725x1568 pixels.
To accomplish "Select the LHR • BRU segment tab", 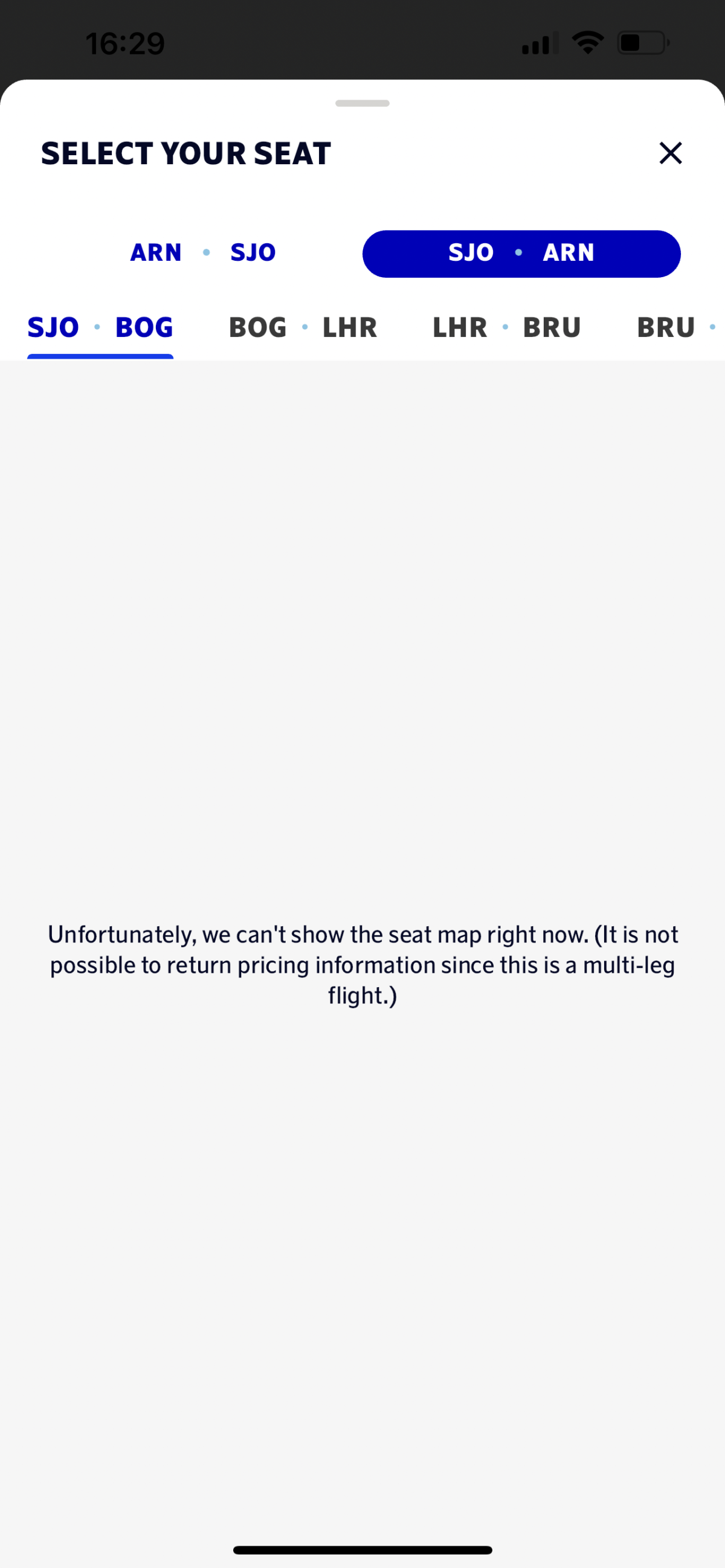I will click(506, 327).
